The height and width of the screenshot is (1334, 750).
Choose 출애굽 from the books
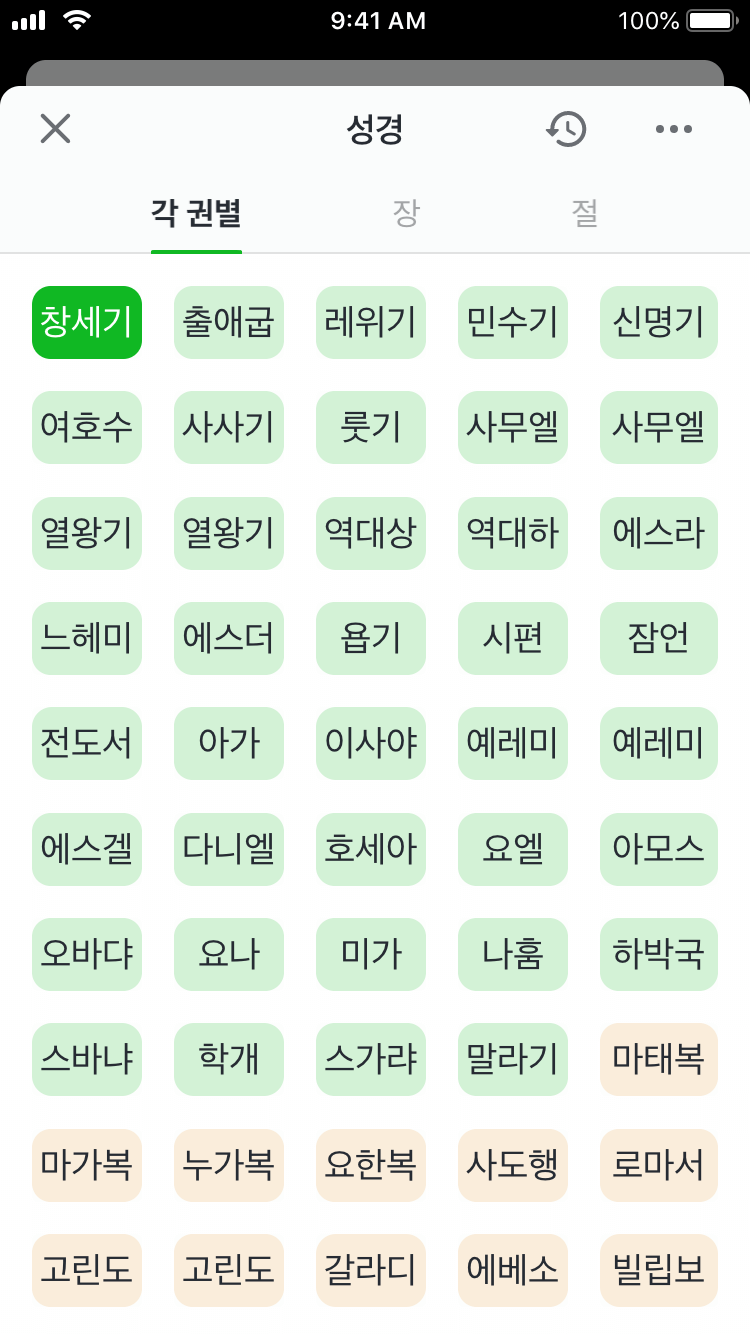click(229, 322)
